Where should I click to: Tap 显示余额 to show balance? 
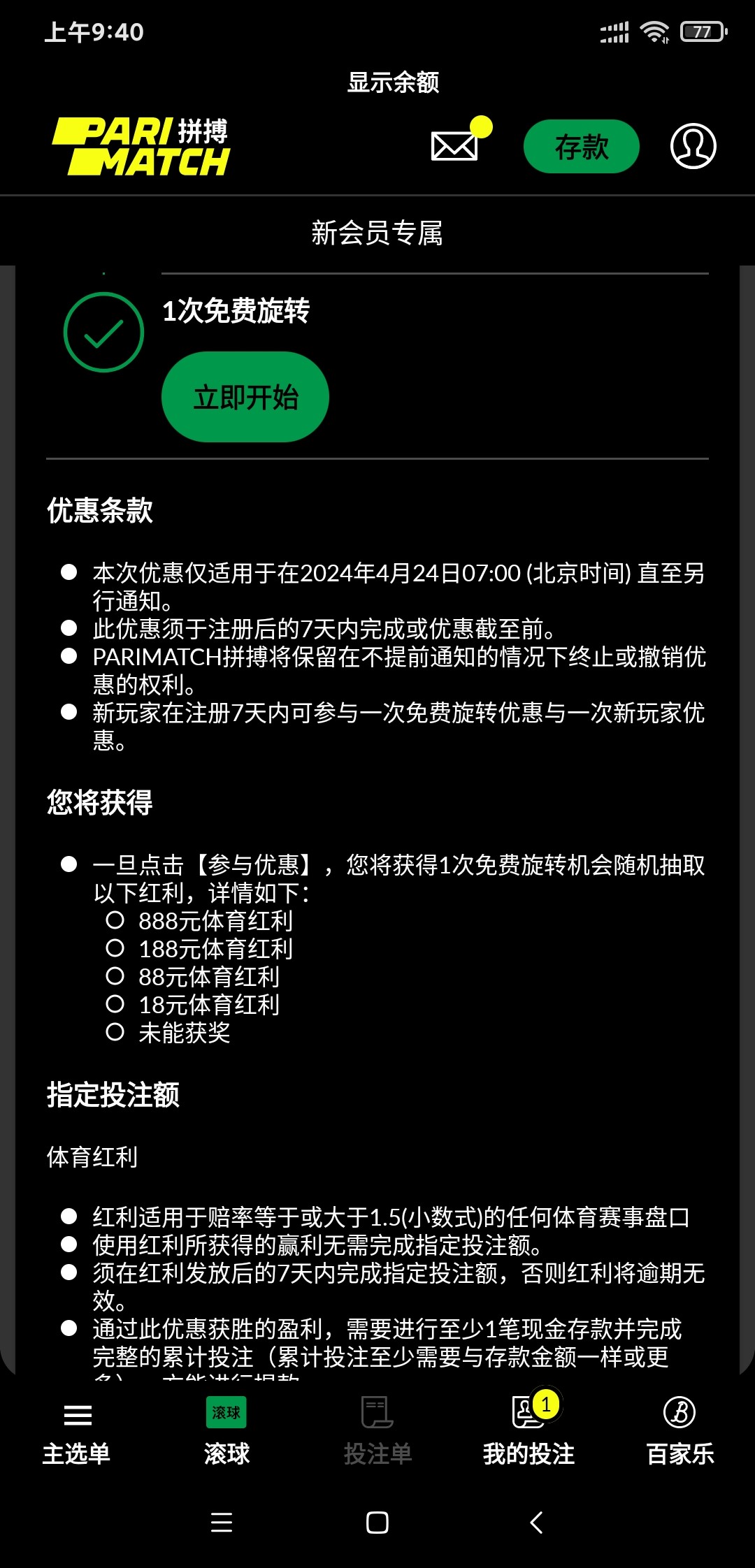[x=393, y=82]
